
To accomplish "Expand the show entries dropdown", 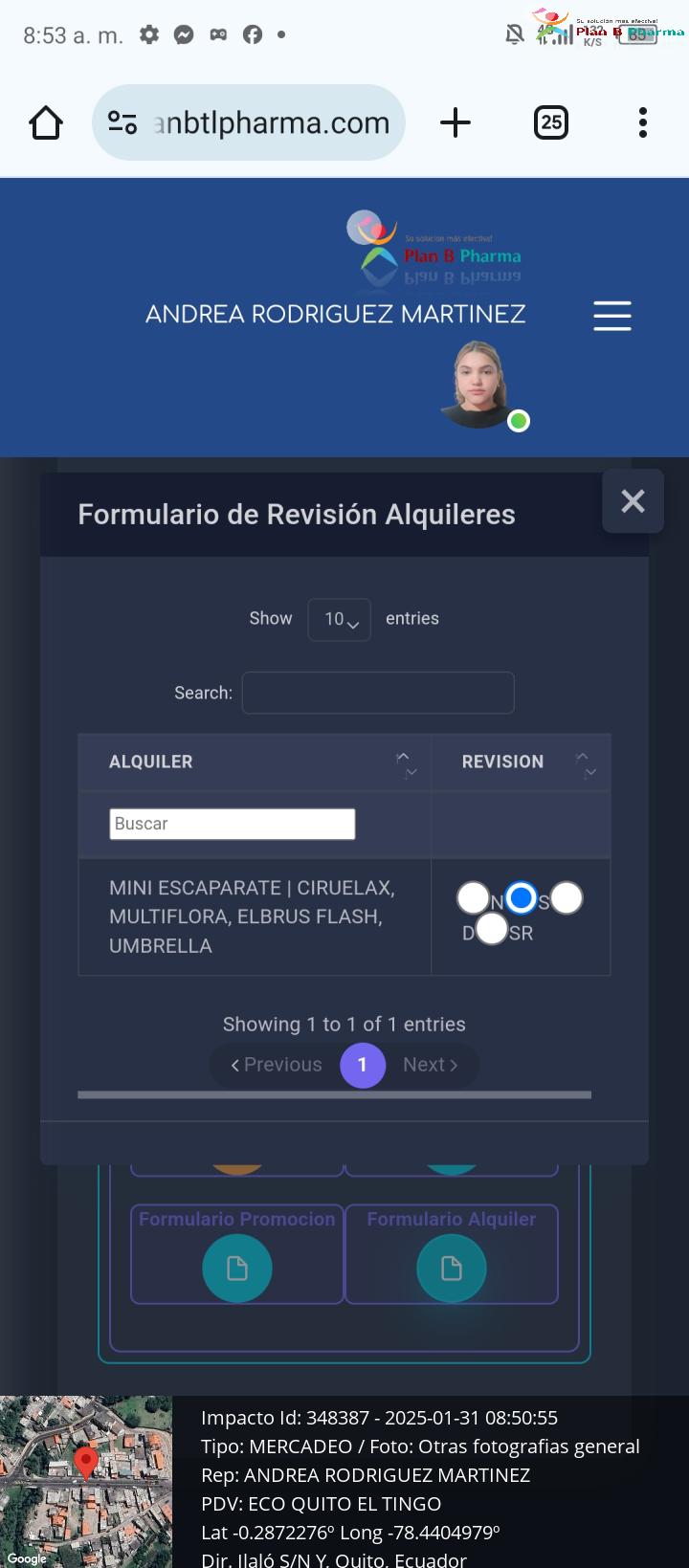I will 340,619.
